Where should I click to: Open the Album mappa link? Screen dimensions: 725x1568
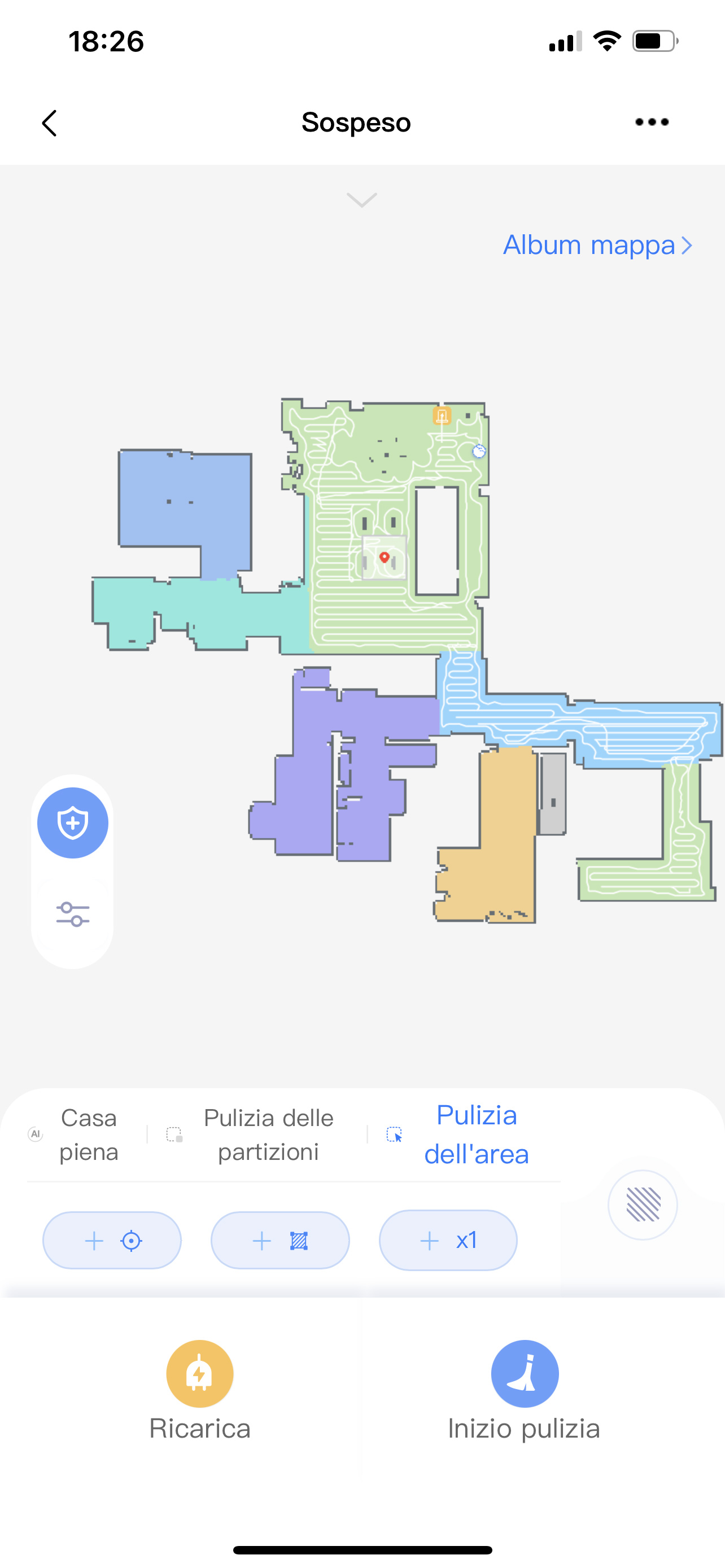coord(597,245)
